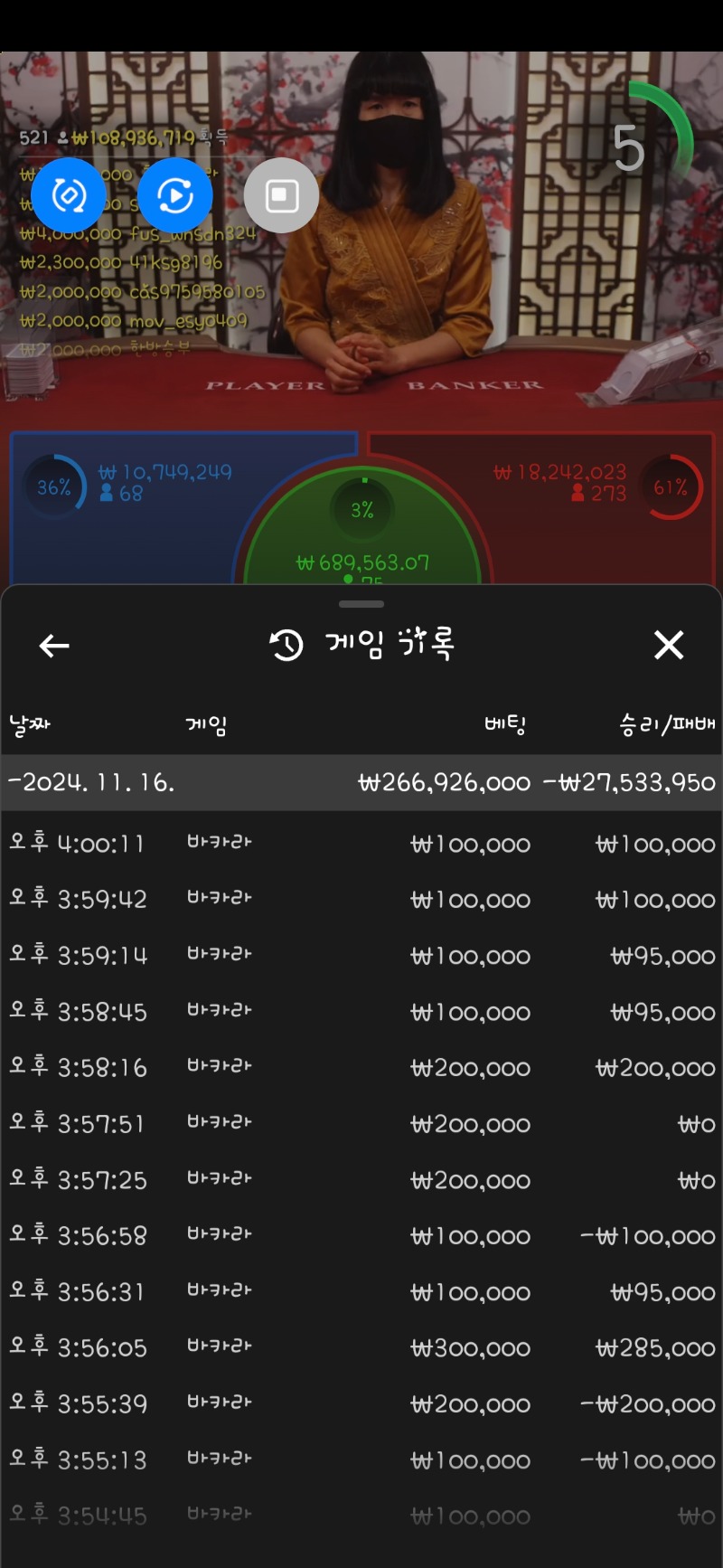
Task: Tap the blue play-rotate floating button
Action: click(174, 195)
